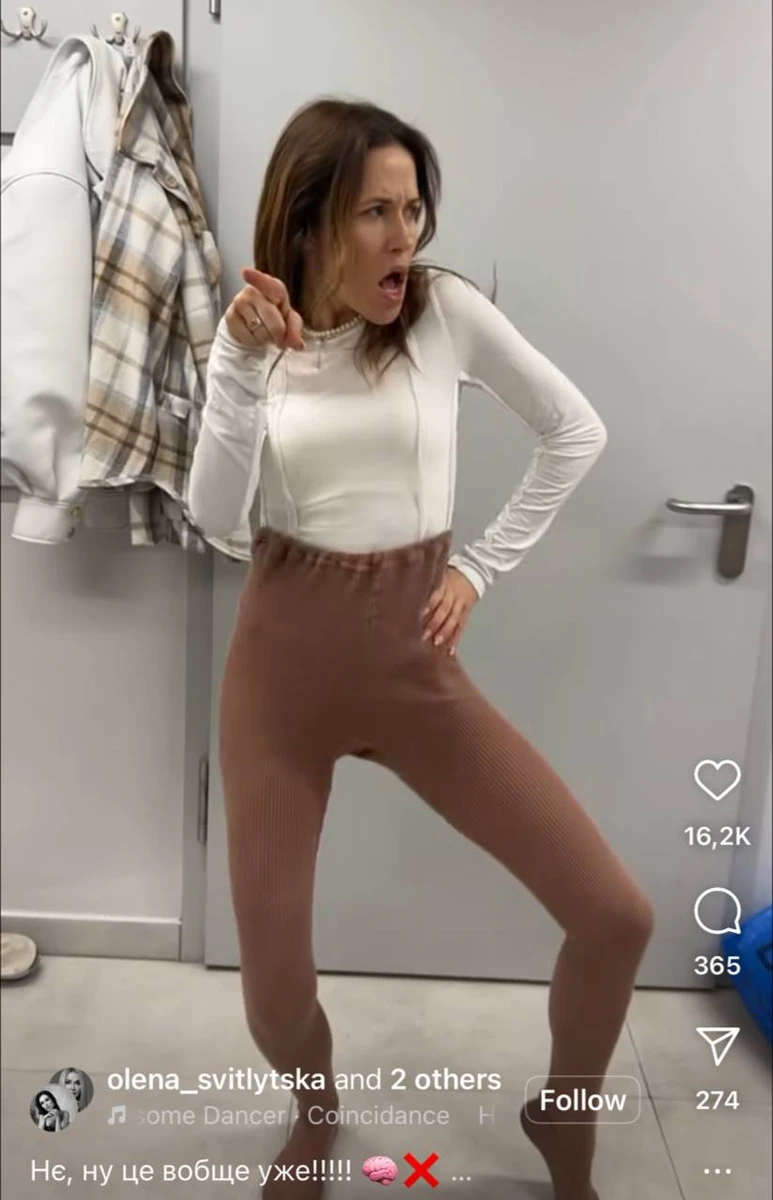773x1200 pixels.
Task: Expand the caption starting with Нє, ну це вобще
Action: pos(462,1170)
